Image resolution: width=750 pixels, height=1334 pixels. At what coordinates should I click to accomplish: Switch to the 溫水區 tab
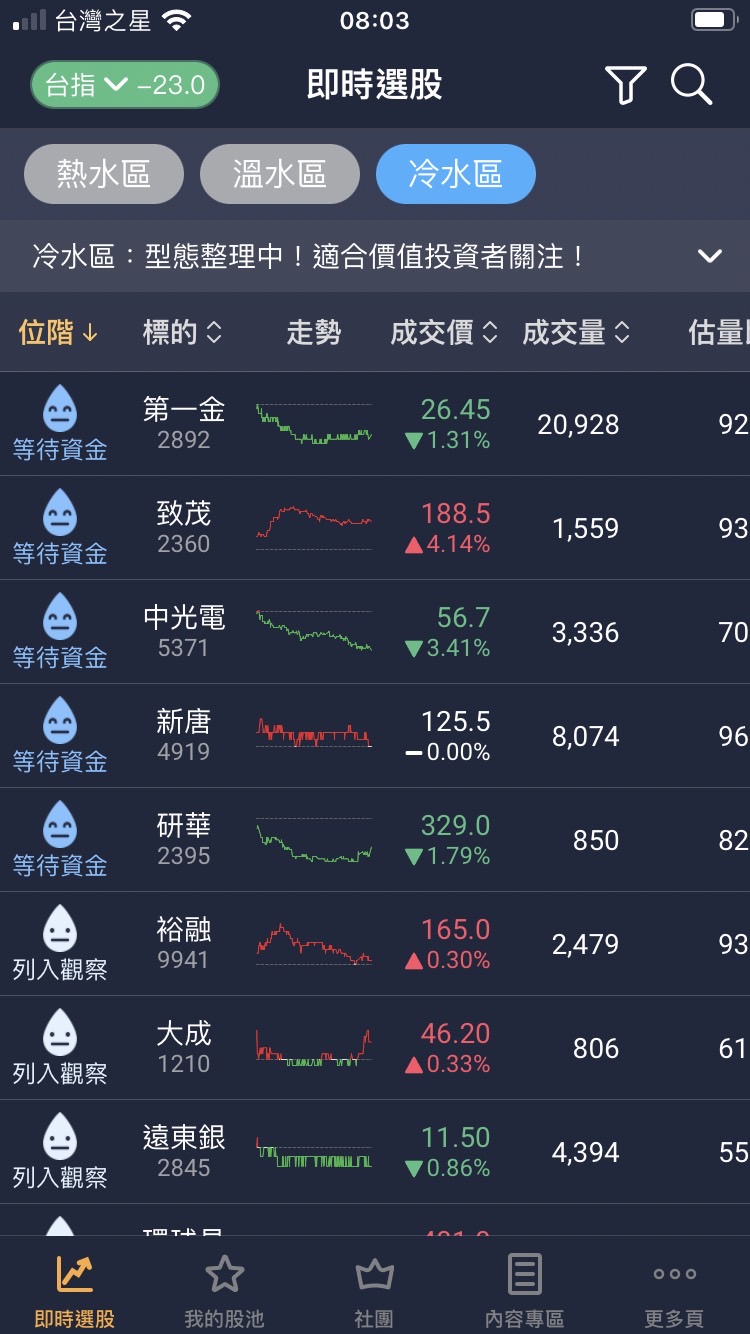pos(280,174)
